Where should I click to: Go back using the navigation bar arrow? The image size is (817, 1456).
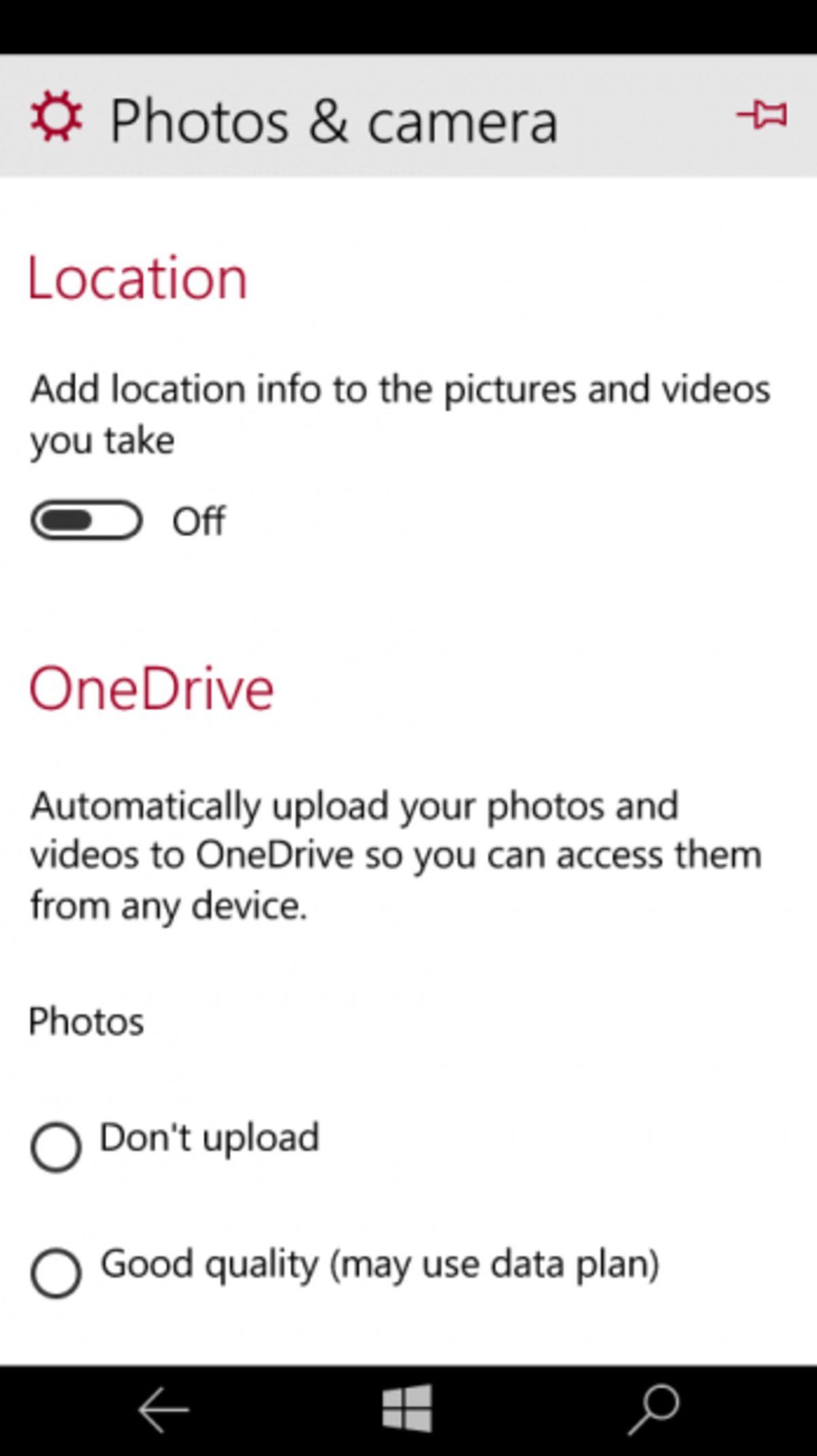pos(163,1410)
